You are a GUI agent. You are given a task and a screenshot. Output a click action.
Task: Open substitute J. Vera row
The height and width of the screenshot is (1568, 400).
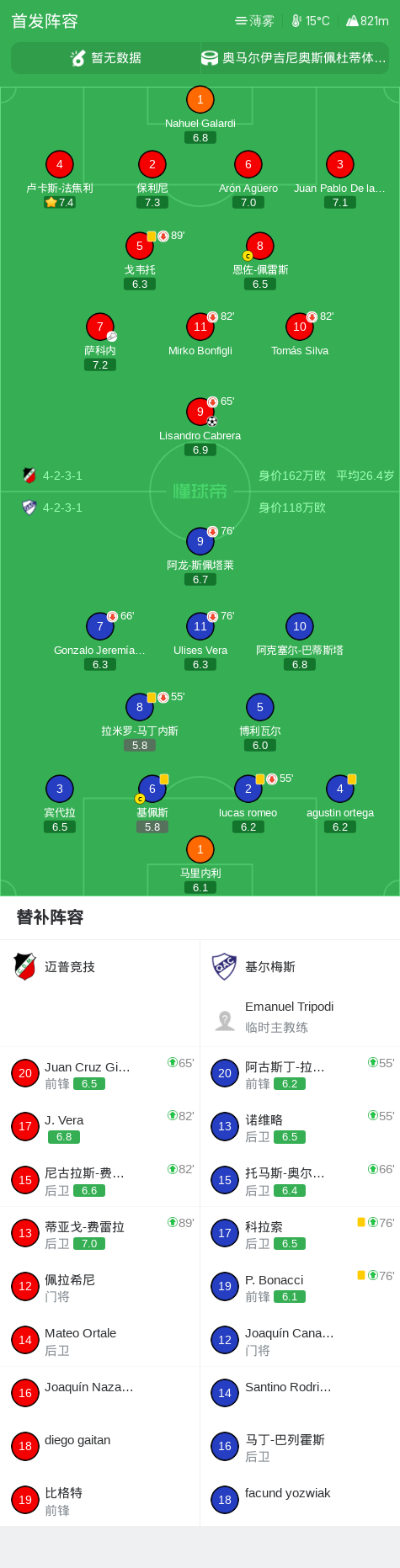(x=100, y=1127)
